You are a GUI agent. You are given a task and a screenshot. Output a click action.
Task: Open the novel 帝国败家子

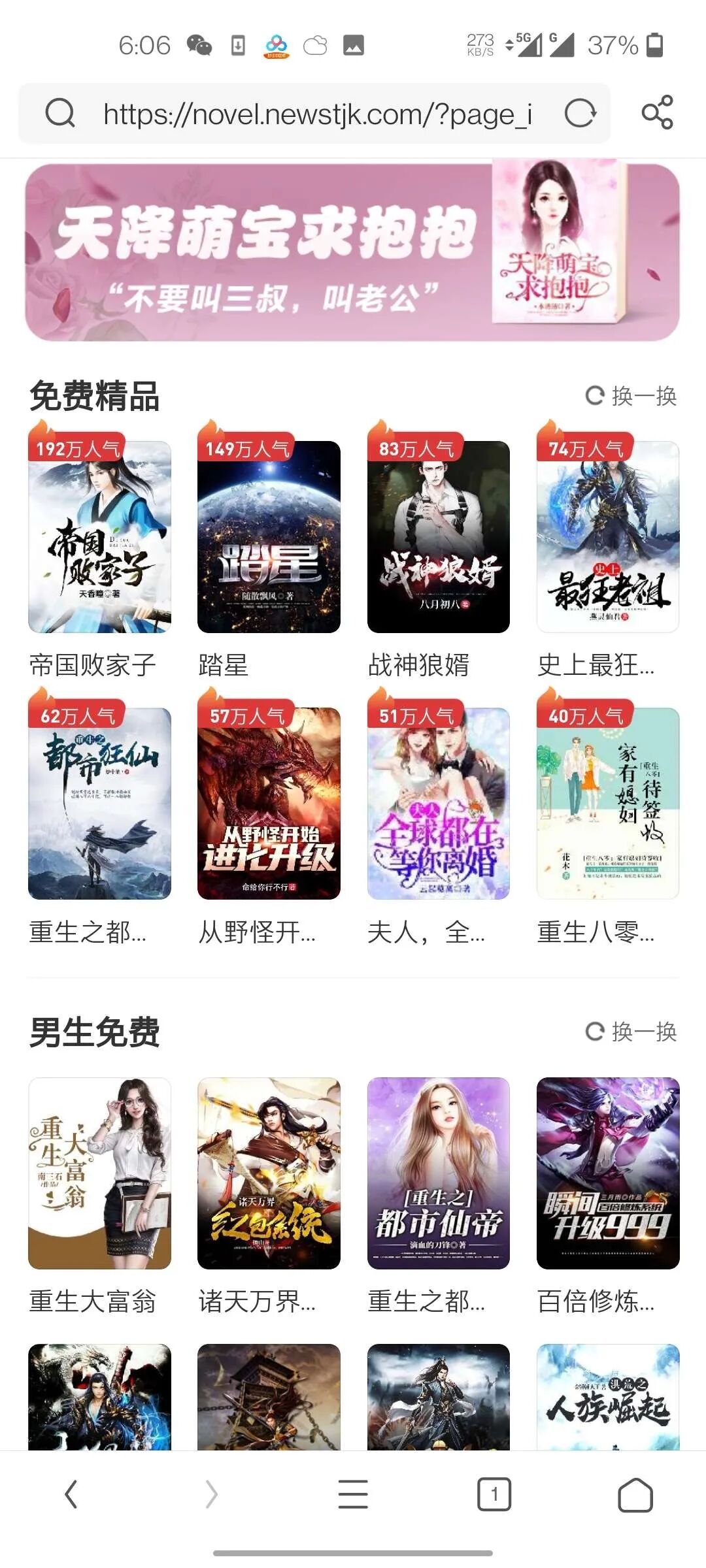99,537
